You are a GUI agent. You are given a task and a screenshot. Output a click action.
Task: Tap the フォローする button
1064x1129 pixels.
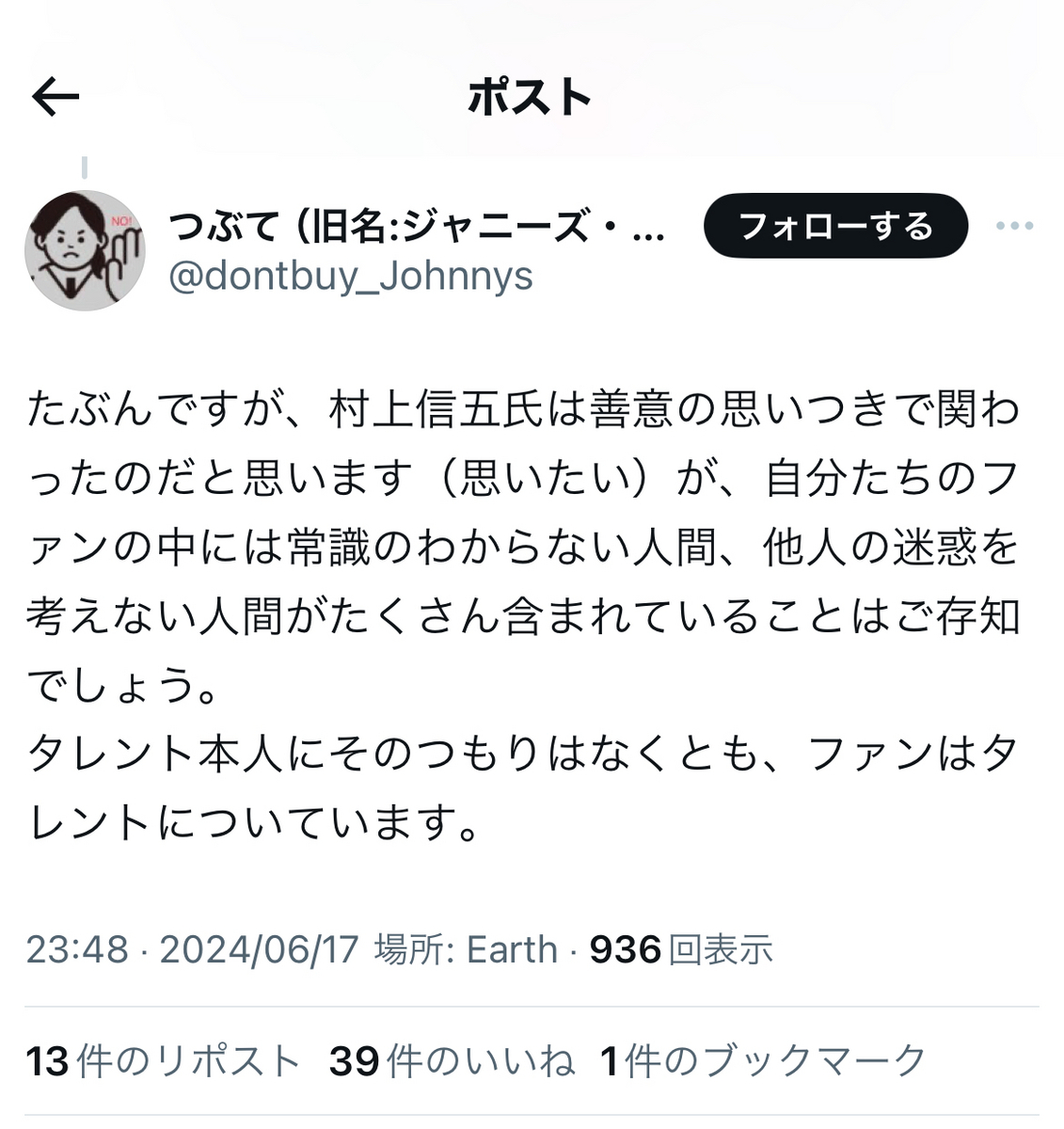click(835, 226)
